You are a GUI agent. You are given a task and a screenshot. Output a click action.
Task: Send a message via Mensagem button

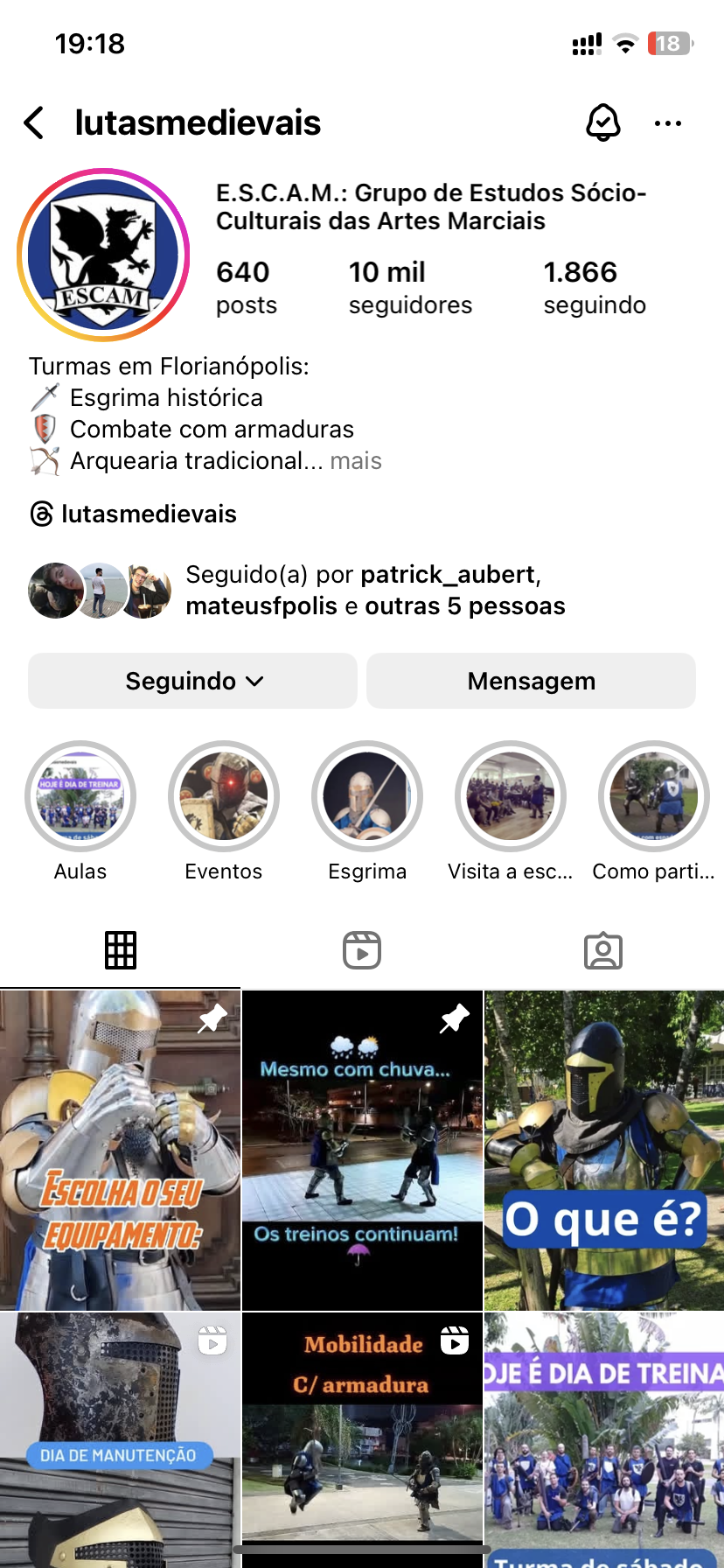[x=531, y=681]
